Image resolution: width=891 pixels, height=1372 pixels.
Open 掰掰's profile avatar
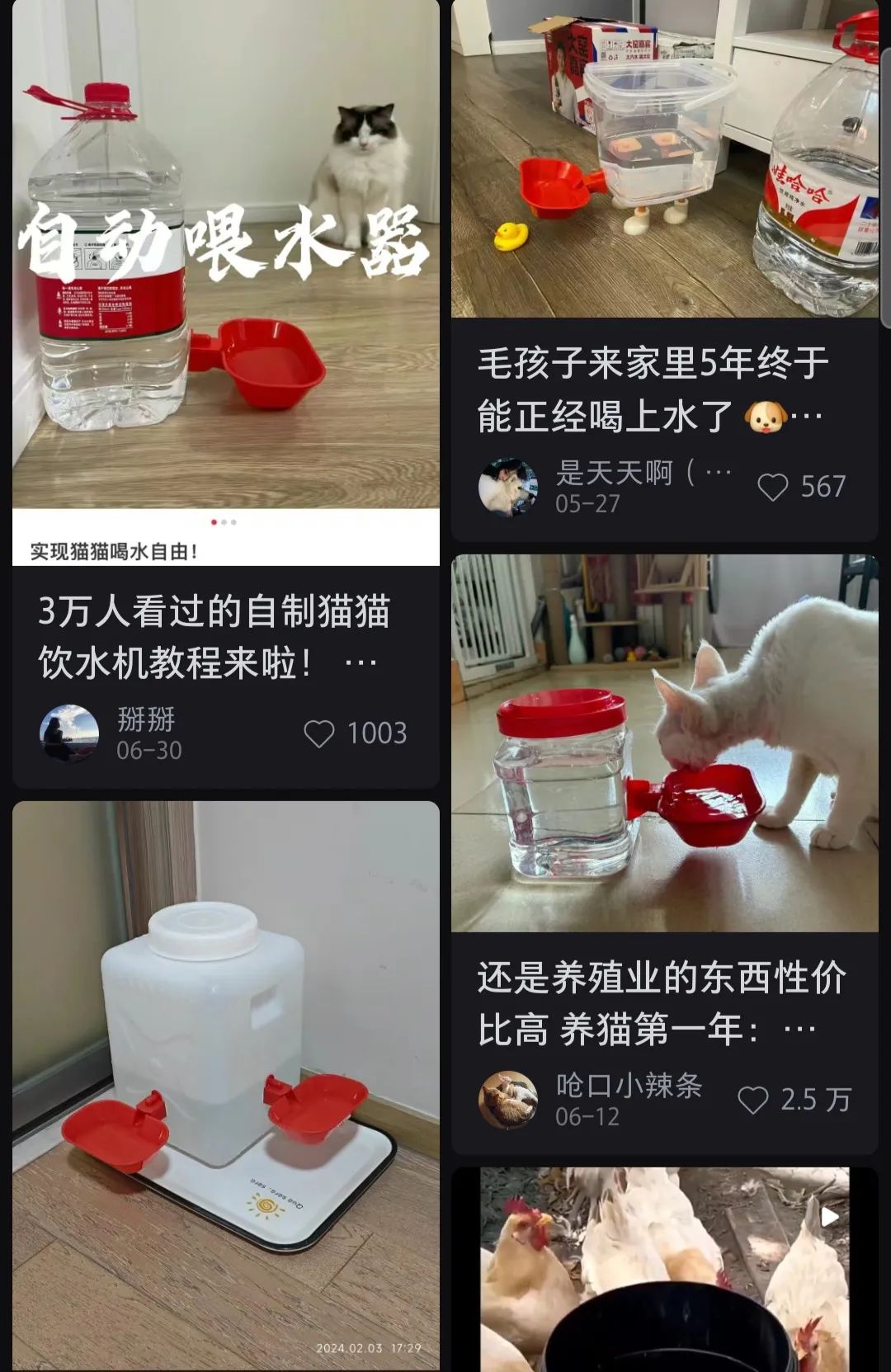click(69, 733)
